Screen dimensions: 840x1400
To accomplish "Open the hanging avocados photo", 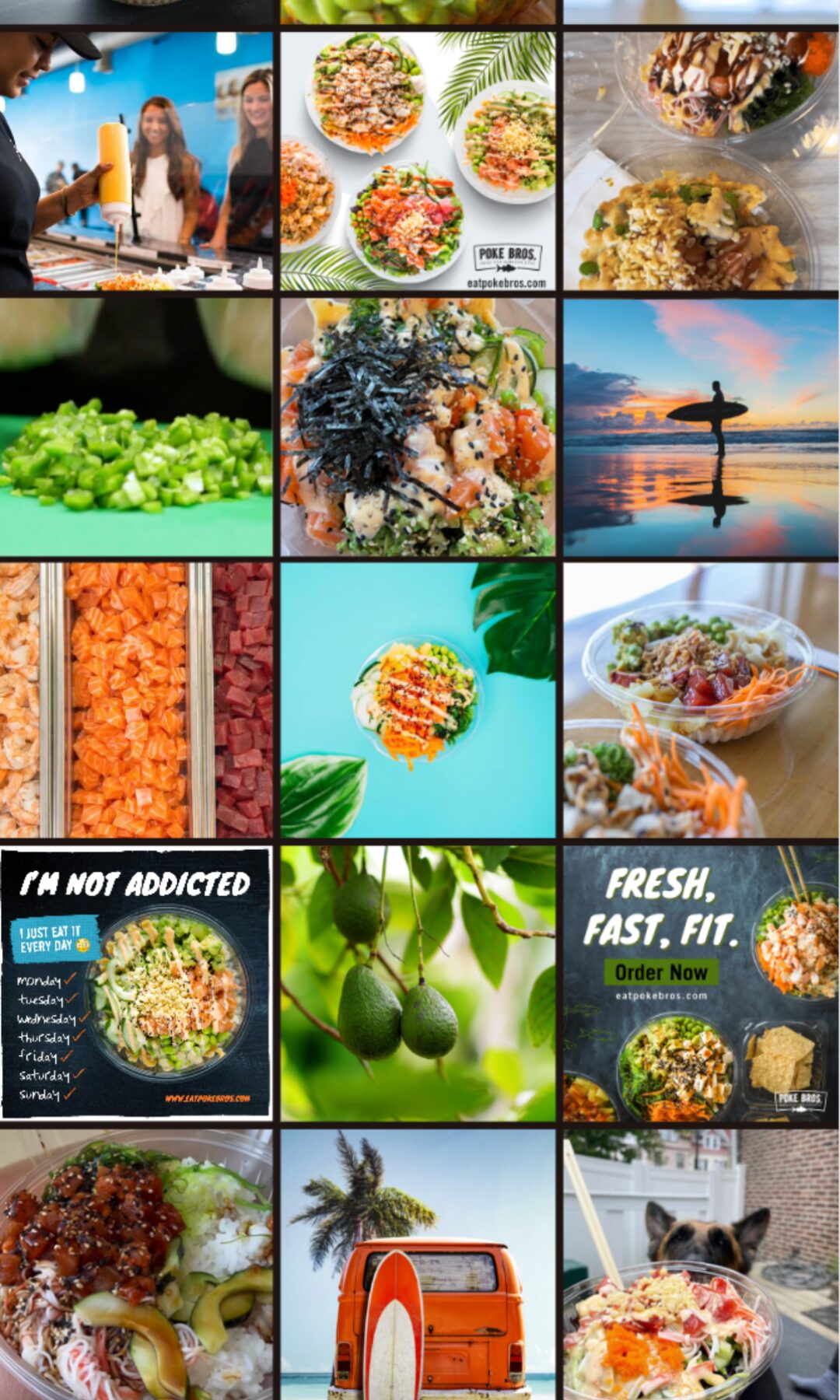I will click(418, 983).
